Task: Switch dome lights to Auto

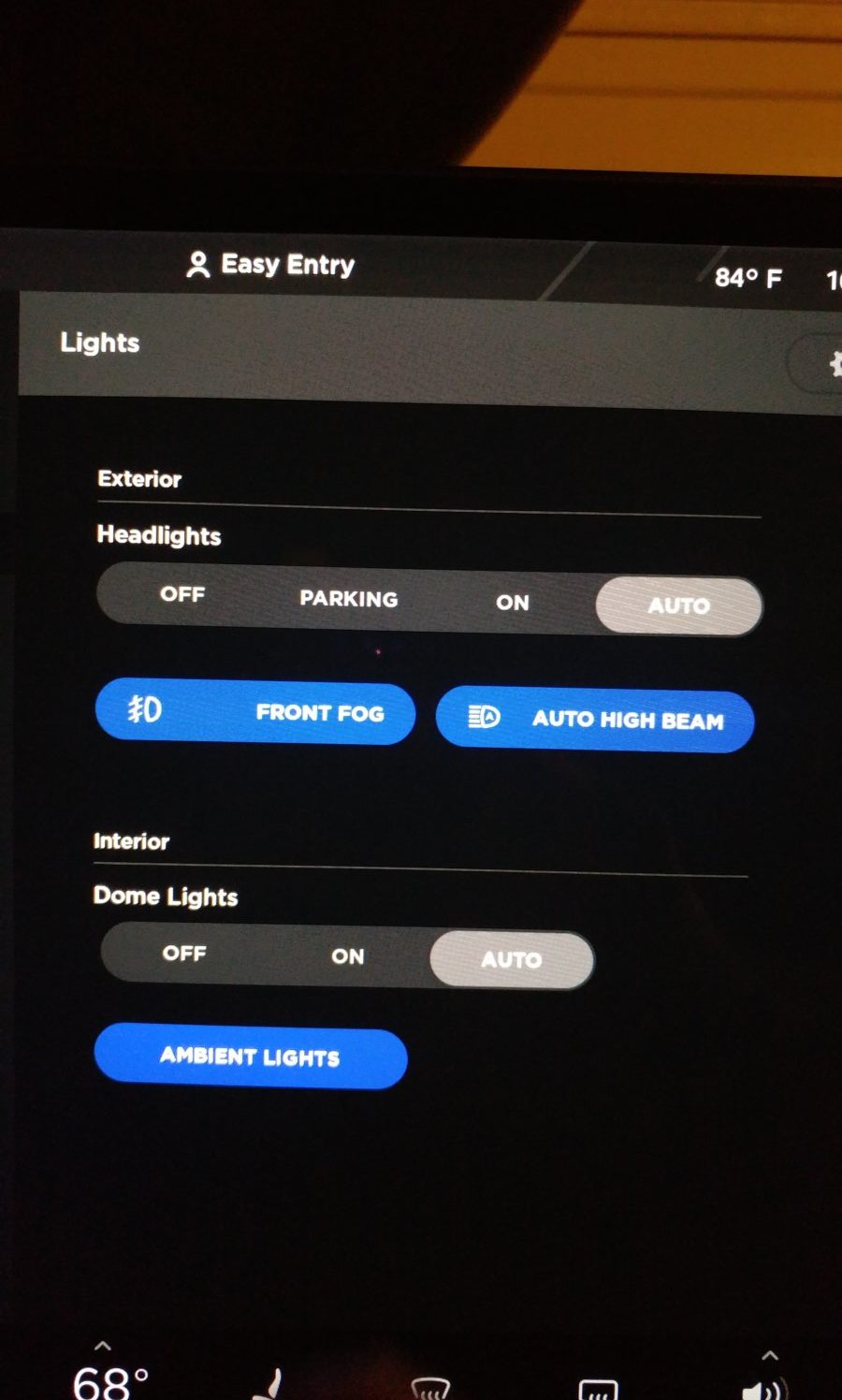Action: pos(512,960)
